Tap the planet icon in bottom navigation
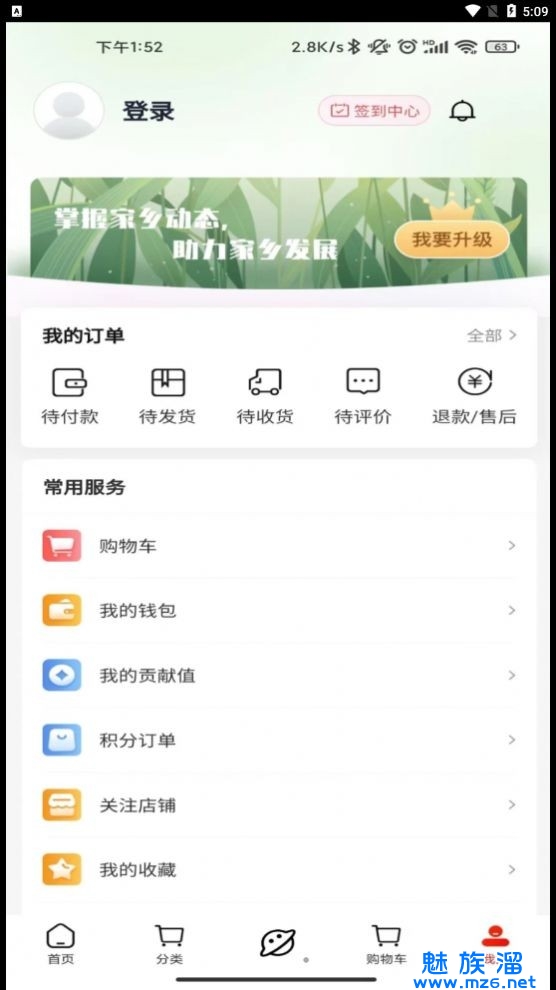The height and width of the screenshot is (990, 556). click(x=278, y=943)
